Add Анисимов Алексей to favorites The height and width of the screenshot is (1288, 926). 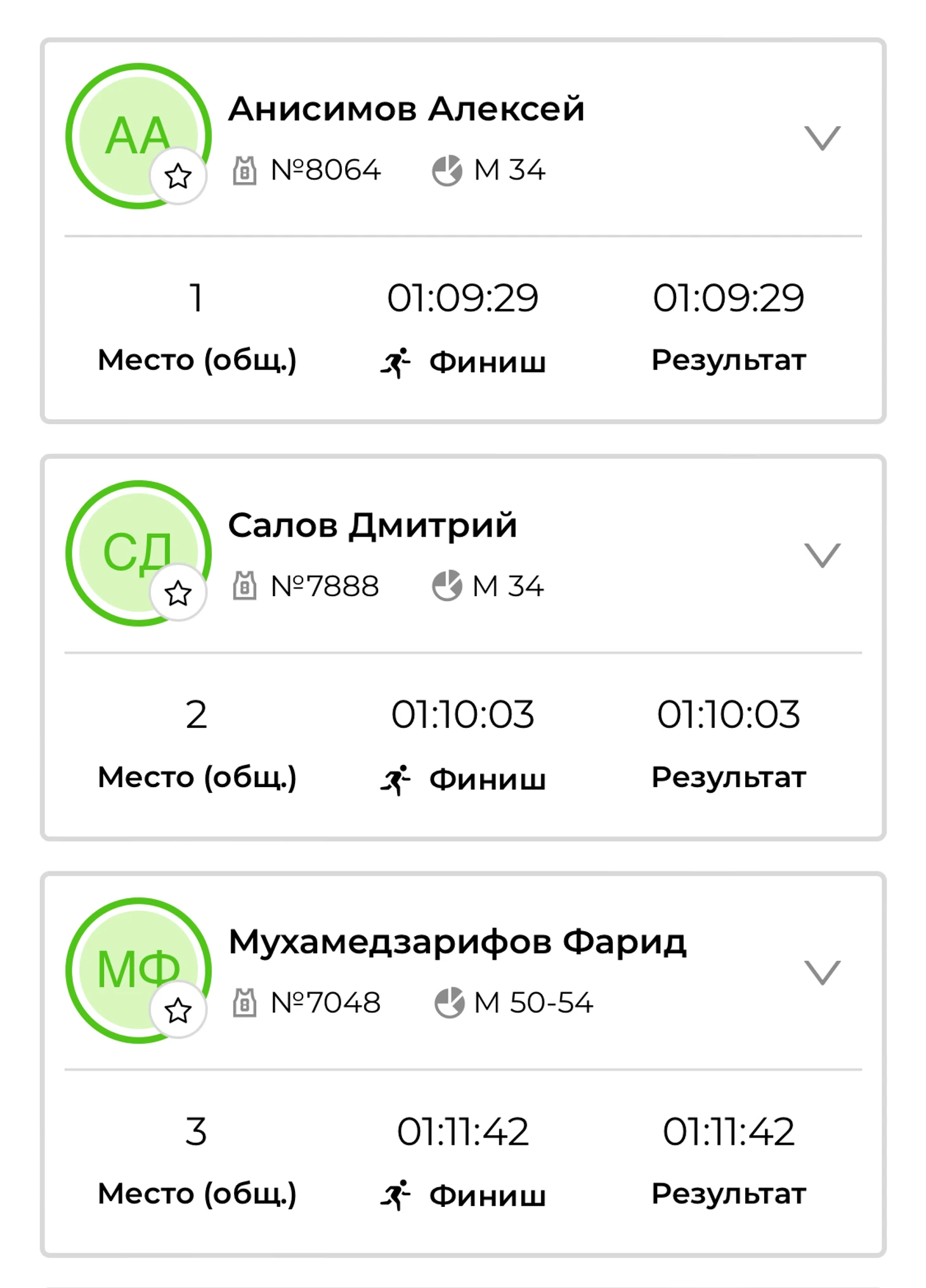[x=178, y=176]
